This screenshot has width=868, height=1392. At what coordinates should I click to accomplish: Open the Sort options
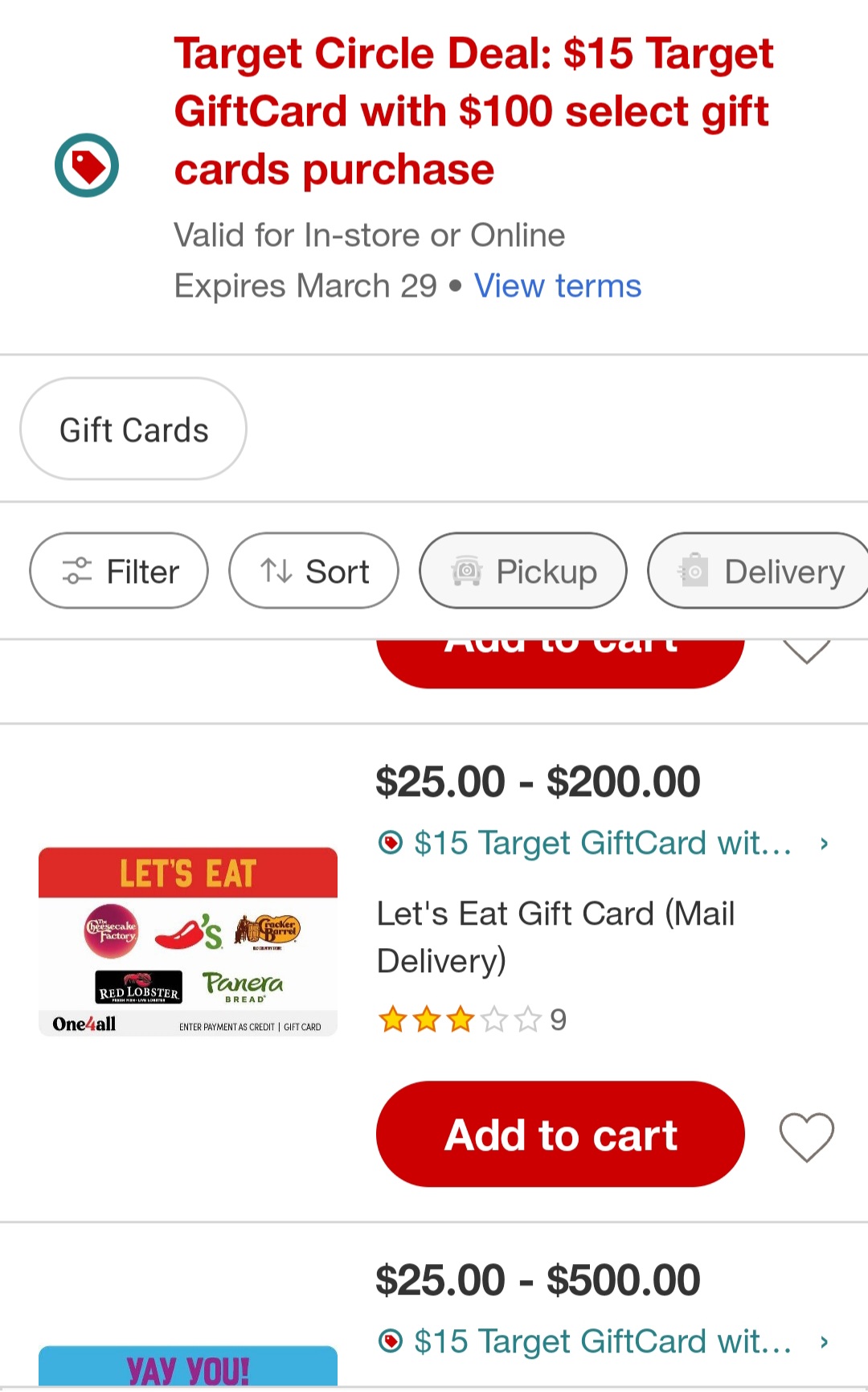pos(313,571)
